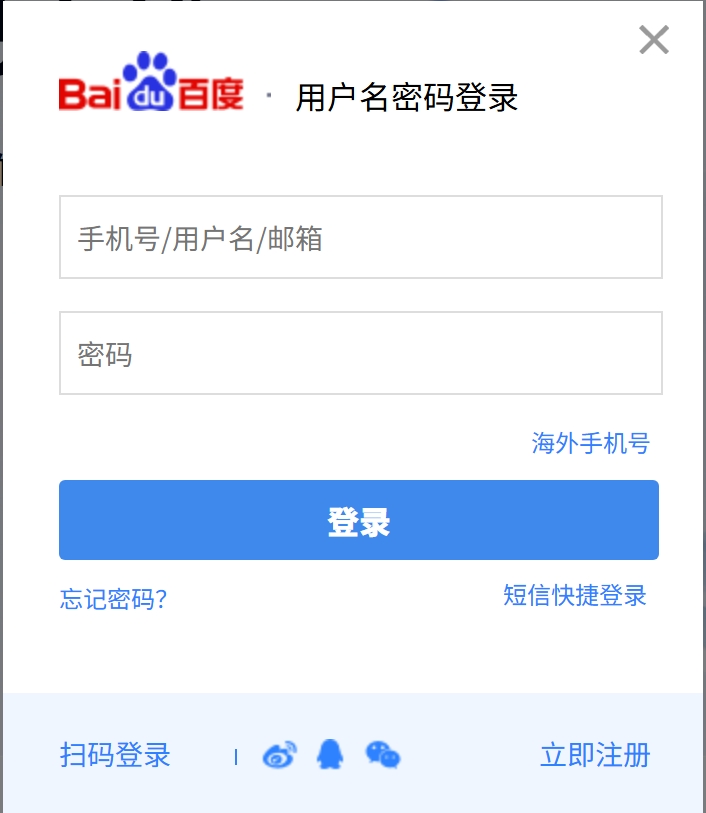Screen dimensions: 706x813
Task: Sign in with the WeChat icon
Action: click(x=383, y=755)
